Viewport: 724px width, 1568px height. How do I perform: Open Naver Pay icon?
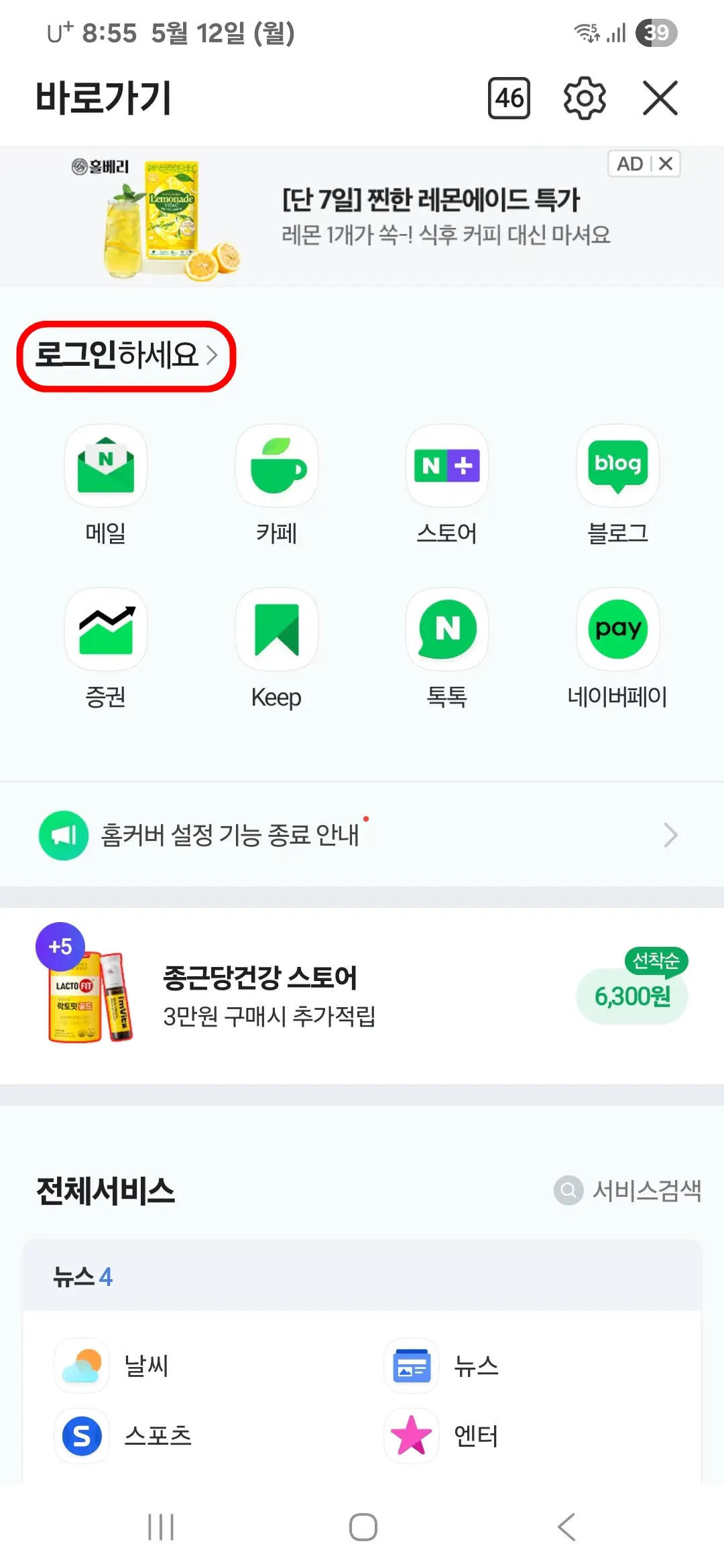tap(617, 629)
